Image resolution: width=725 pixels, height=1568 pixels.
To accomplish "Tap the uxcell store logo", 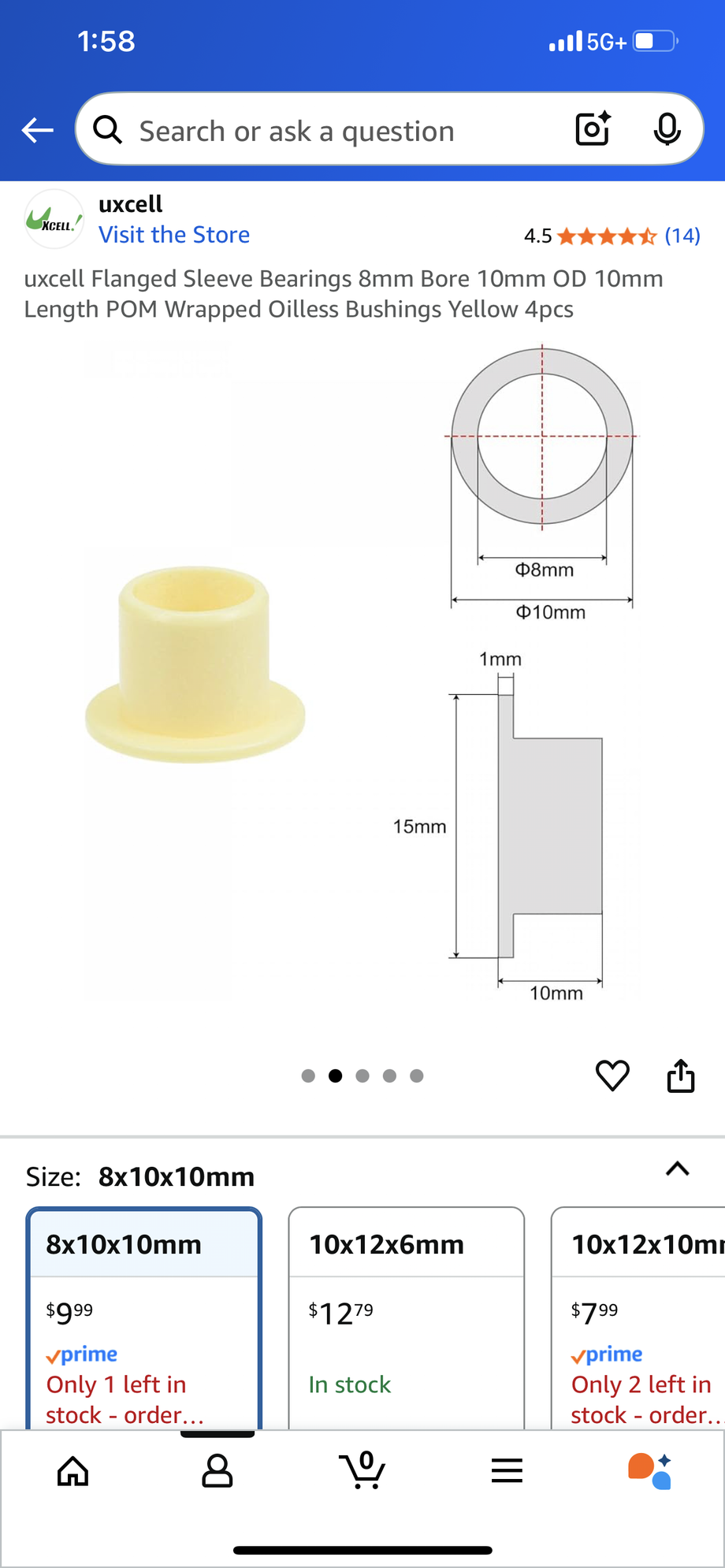I will click(54, 218).
